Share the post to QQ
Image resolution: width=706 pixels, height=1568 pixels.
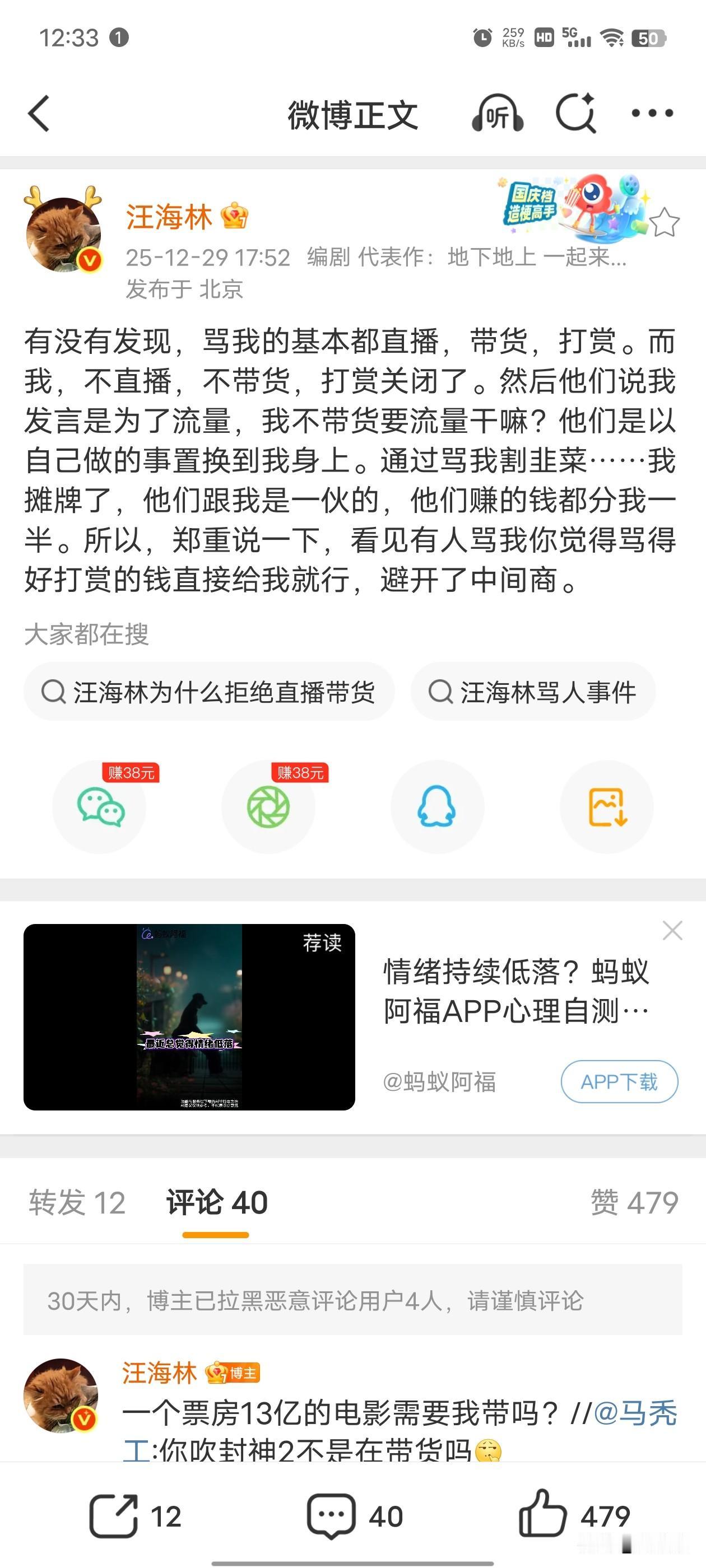point(438,807)
